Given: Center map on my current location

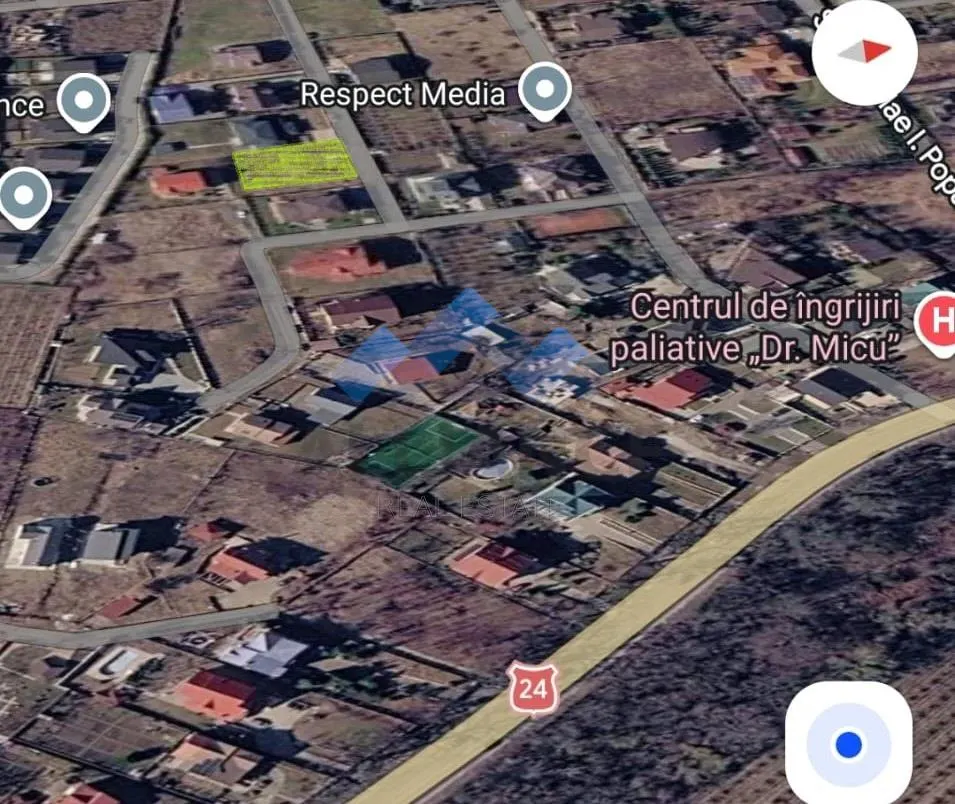Looking at the screenshot, I should (848, 743).
